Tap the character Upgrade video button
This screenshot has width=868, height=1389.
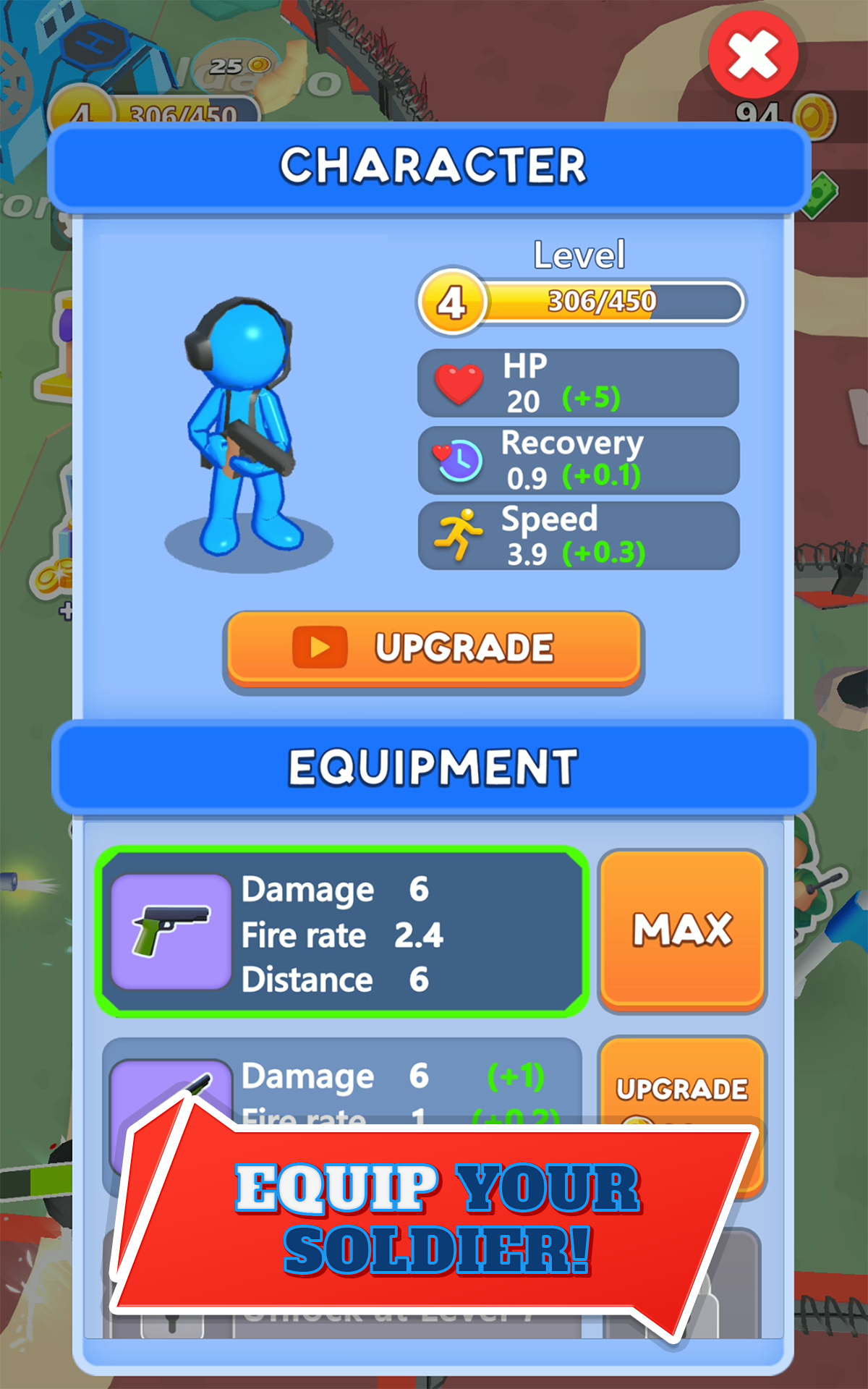click(x=433, y=648)
